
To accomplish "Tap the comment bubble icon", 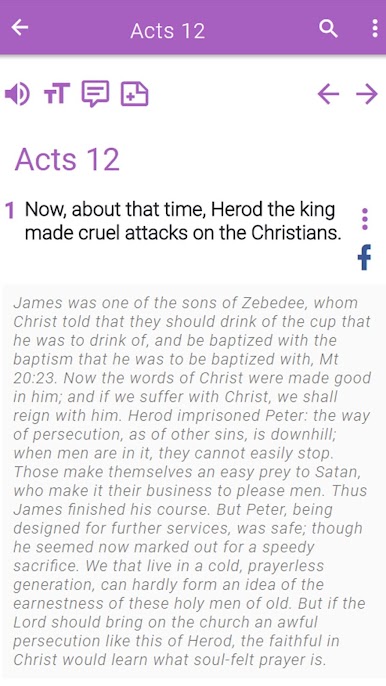I will coord(95,94).
